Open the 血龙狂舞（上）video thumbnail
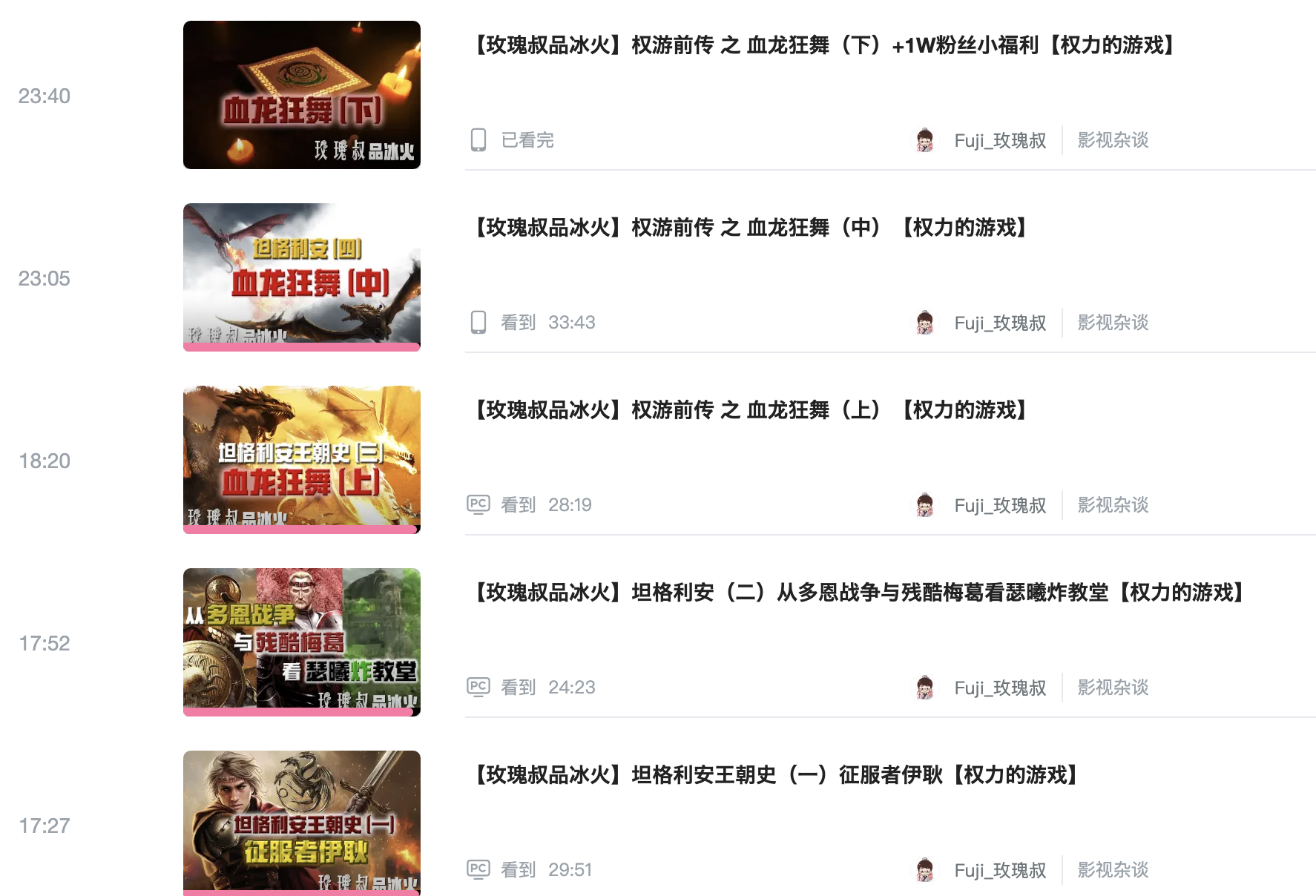 point(301,459)
